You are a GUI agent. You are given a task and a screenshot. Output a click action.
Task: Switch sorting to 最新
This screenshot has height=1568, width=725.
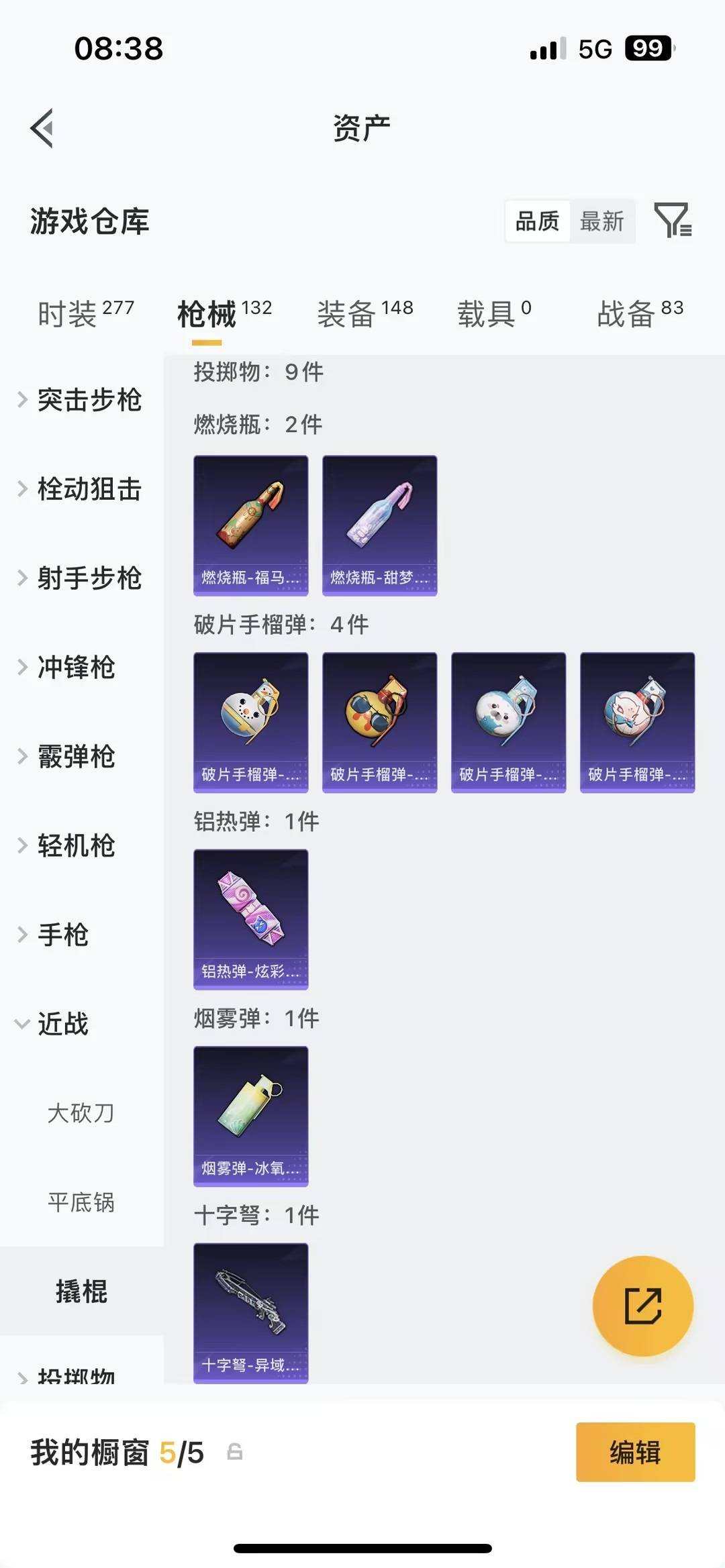(x=602, y=221)
